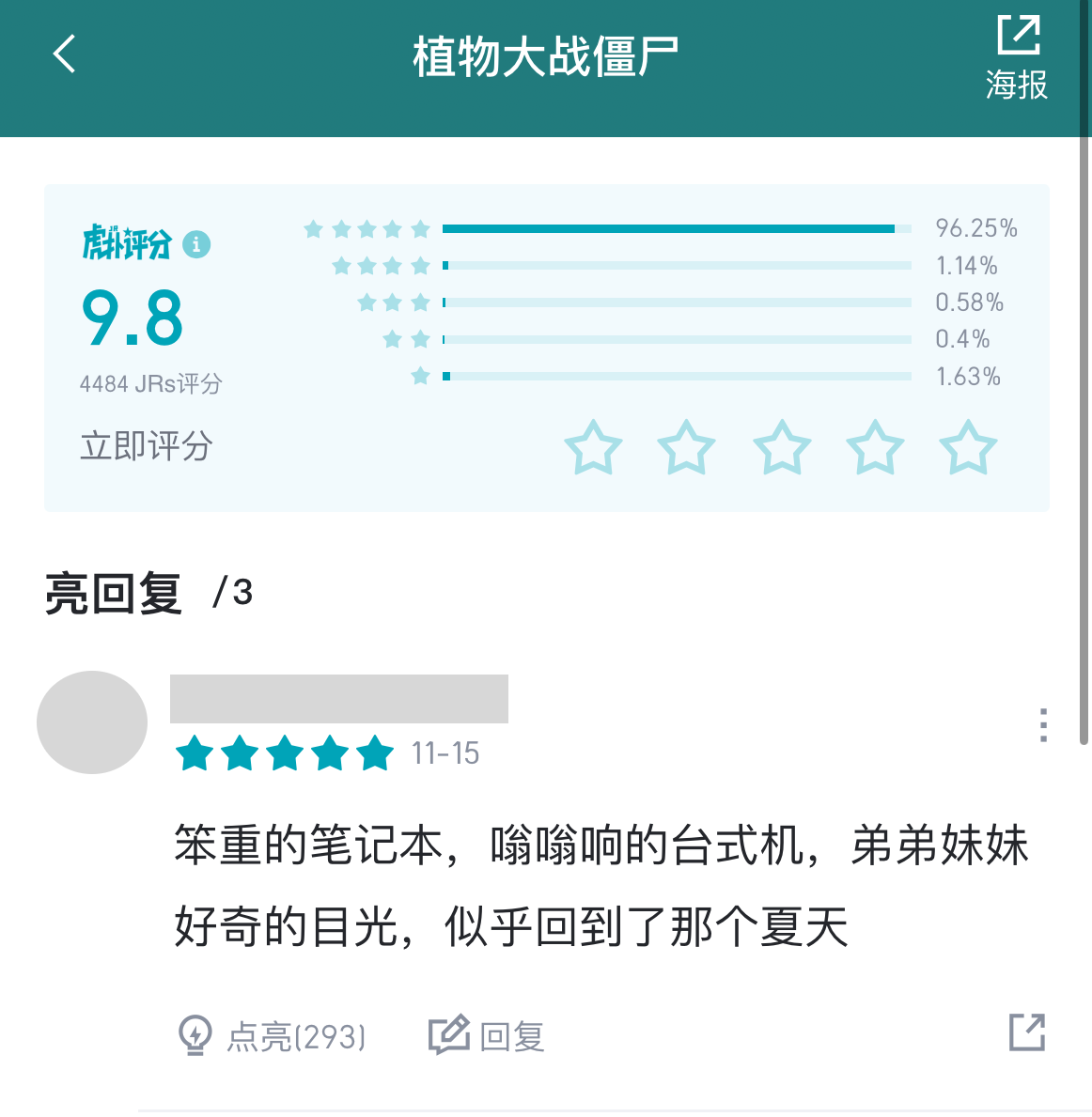
Task: Rate four stars under 立即评分
Action: pyautogui.click(x=875, y=447)
